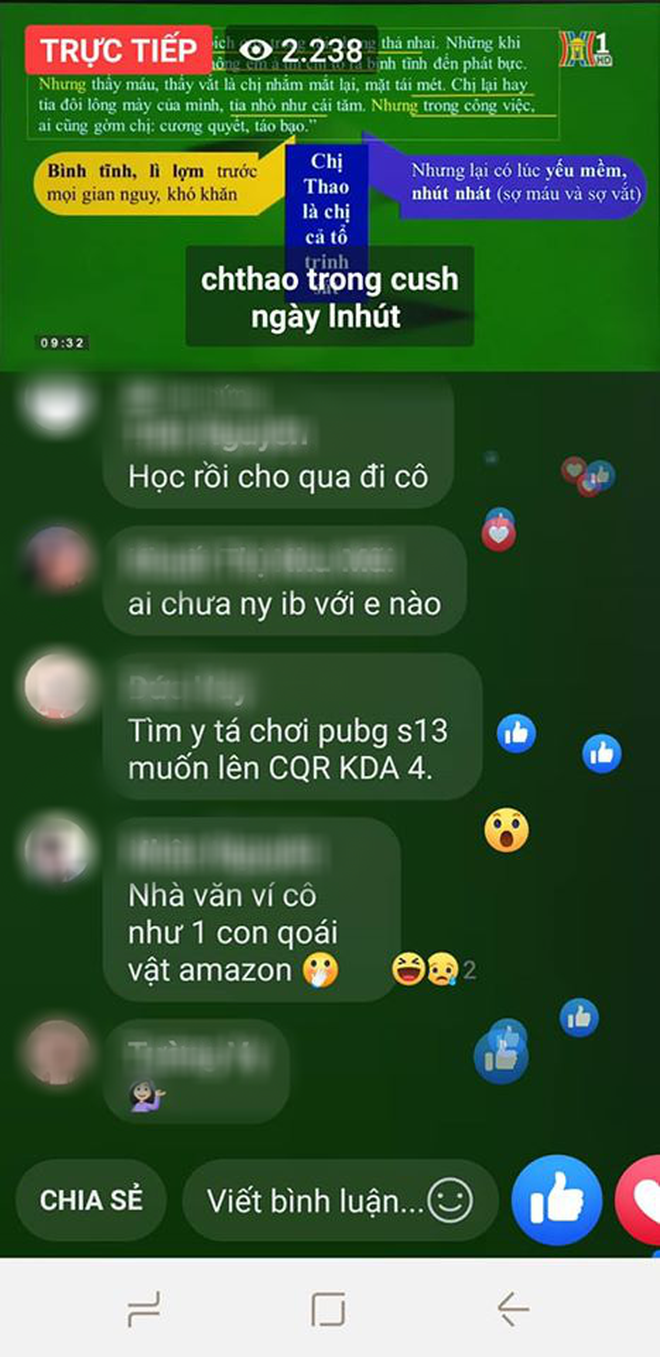660x1357 pixels.
Task: Send a heart love reaction
Action: coord(642,1200)
